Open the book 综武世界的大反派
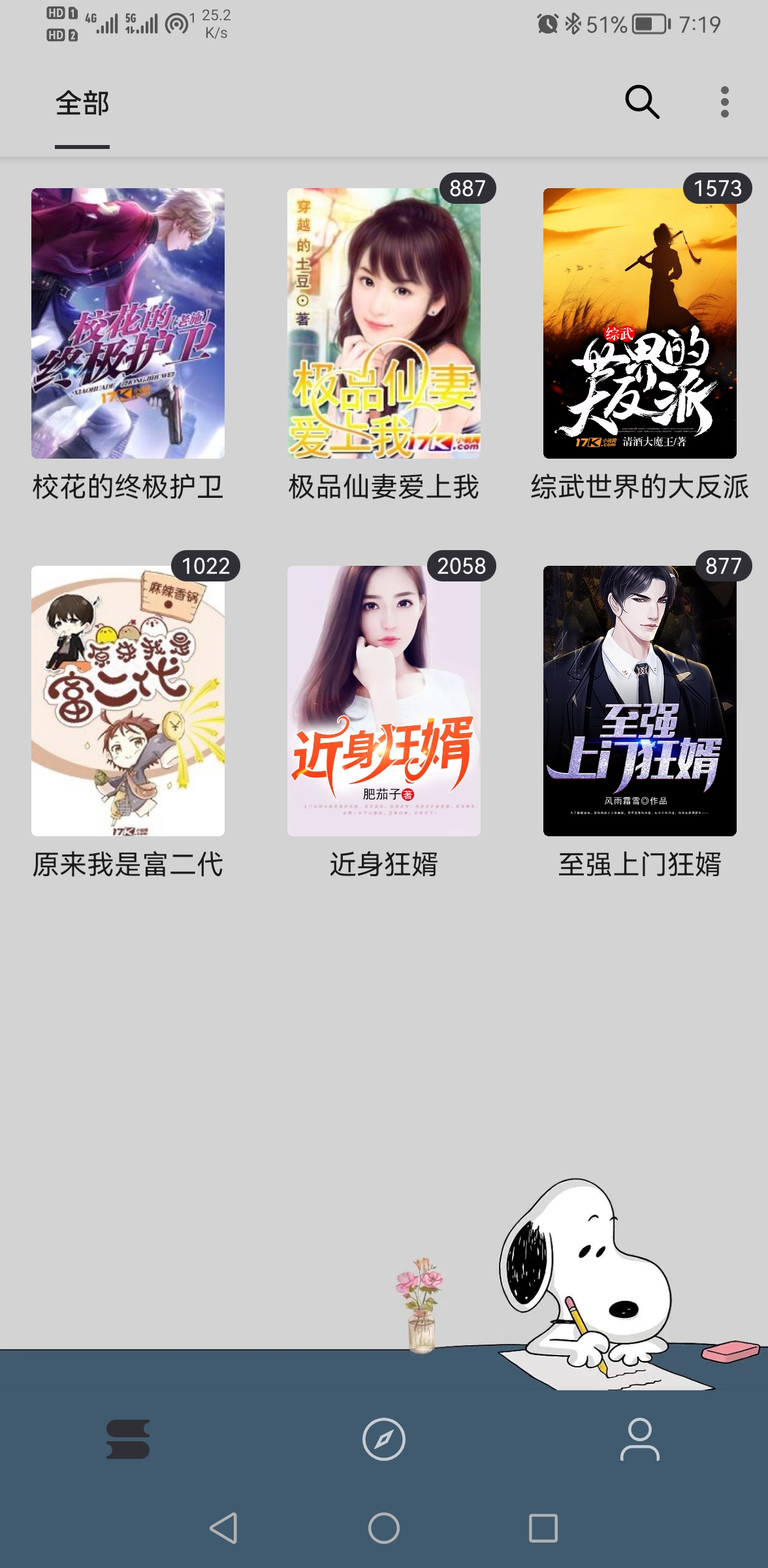 (640, 323)
